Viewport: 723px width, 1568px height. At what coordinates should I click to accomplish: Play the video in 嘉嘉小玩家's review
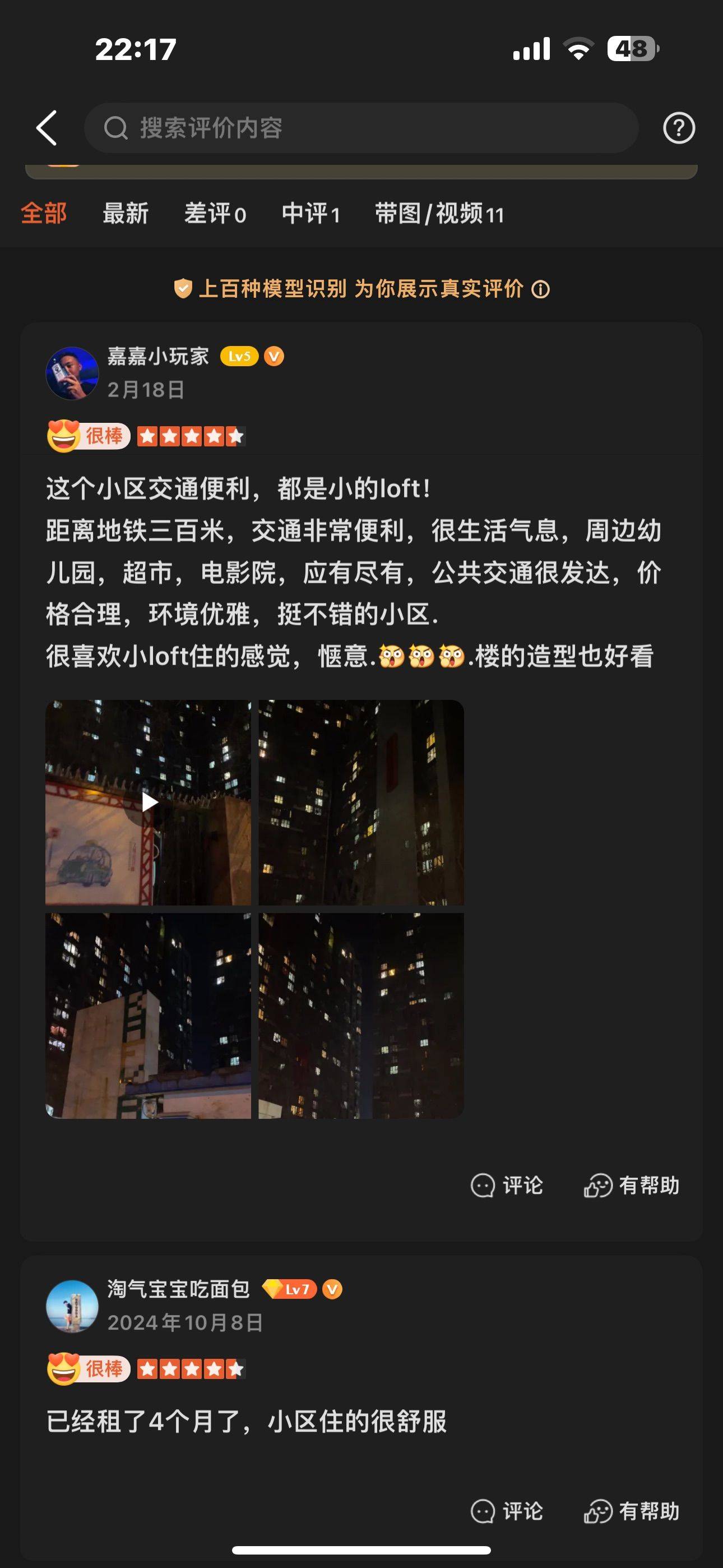pyautogui.click(x=148, y=803)
